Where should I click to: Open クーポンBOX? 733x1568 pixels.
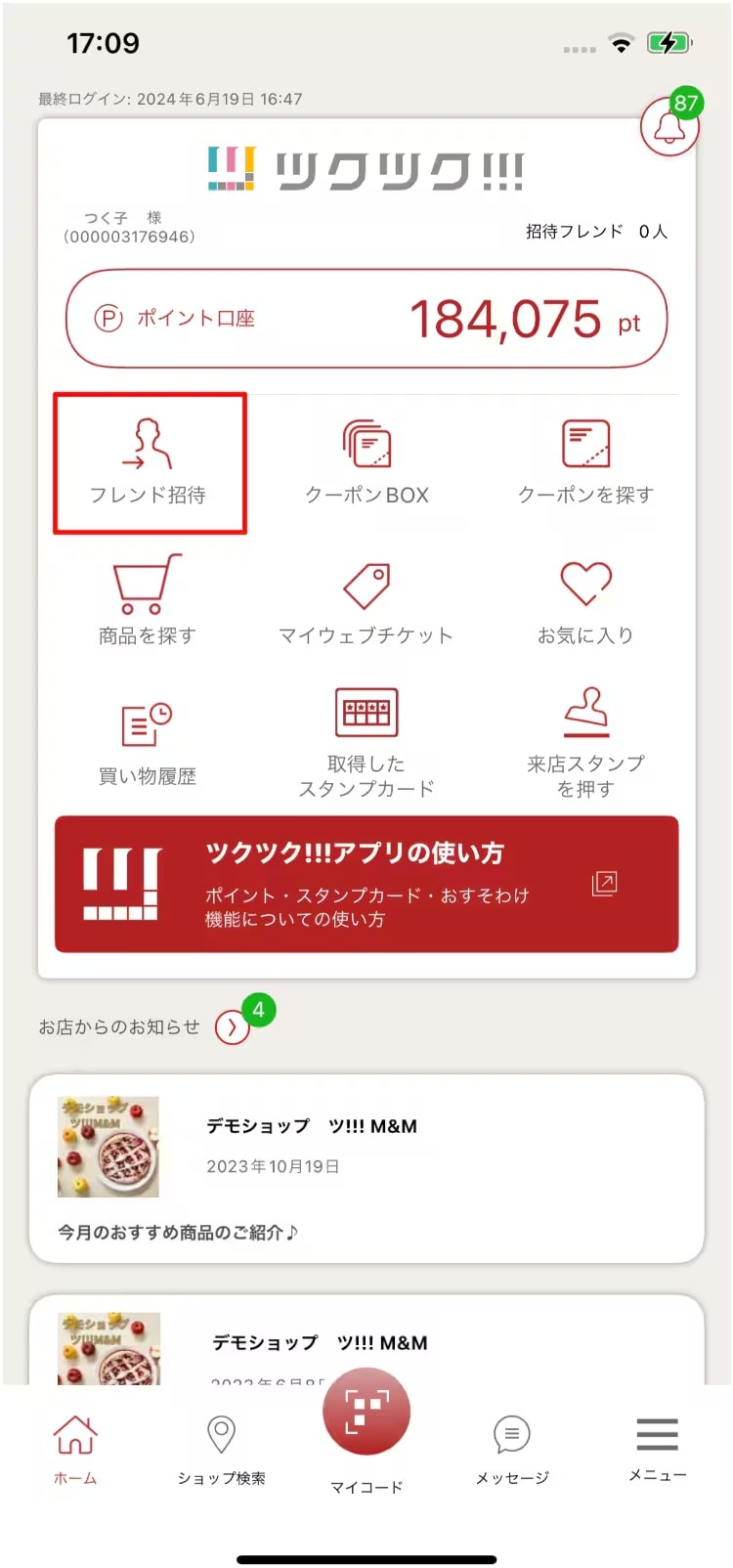click(x=366, y=462)
